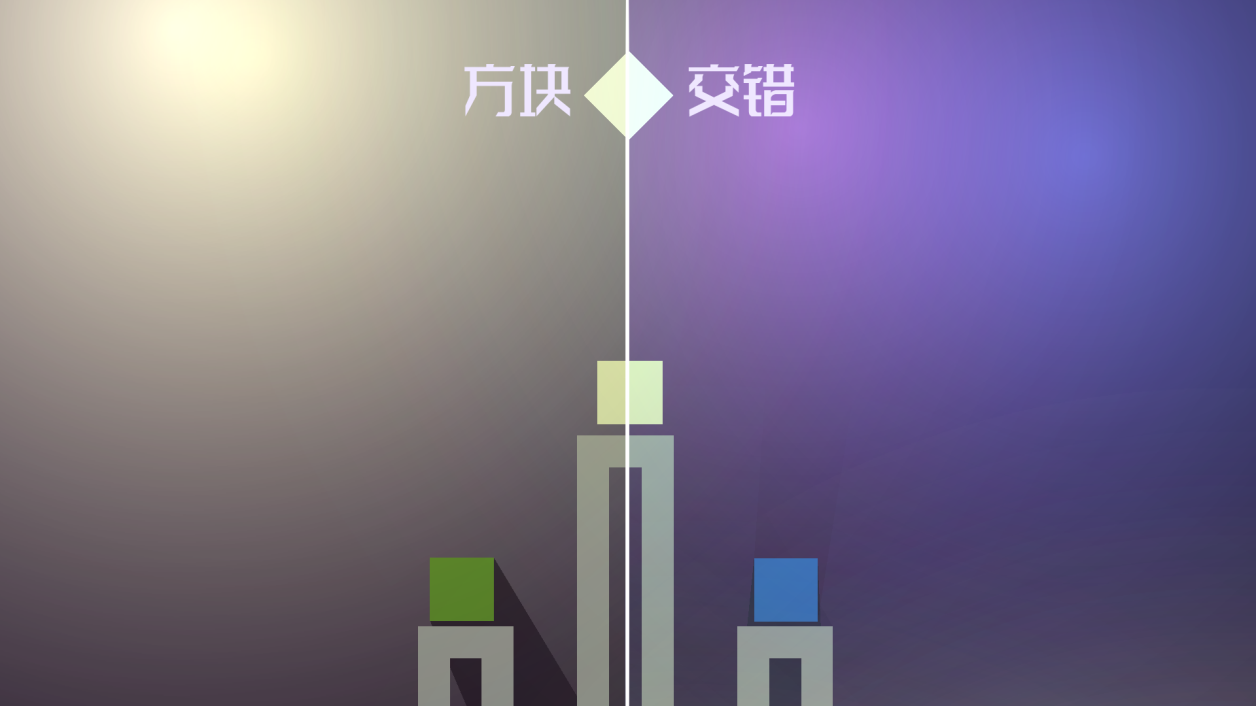Screen dimensions: 1256x706
Task: Select the pale yellow square on the tall pillar
Action: 629,392
